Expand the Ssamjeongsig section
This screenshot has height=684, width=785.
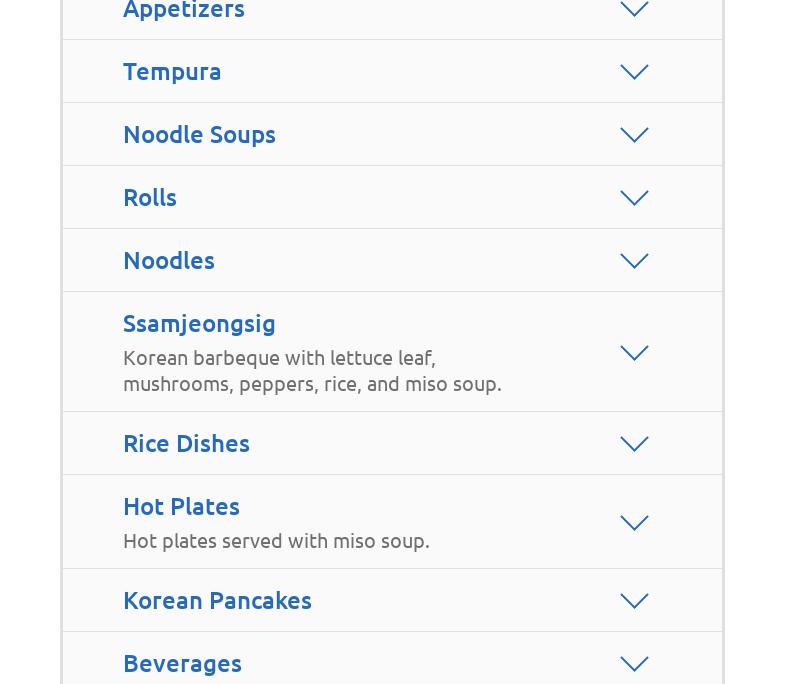click(x=634, y=353)
